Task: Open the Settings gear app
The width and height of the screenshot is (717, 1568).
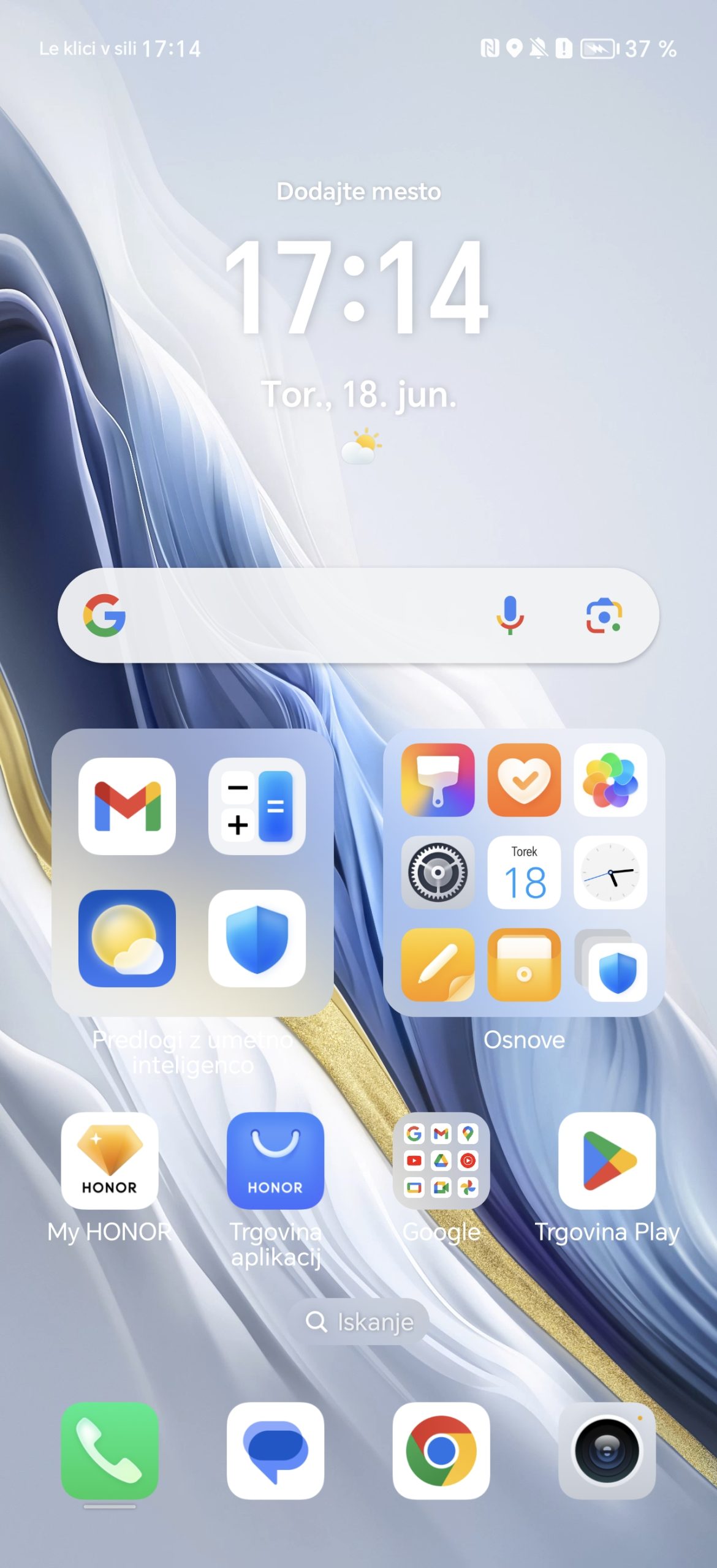Action: point(438,872)
